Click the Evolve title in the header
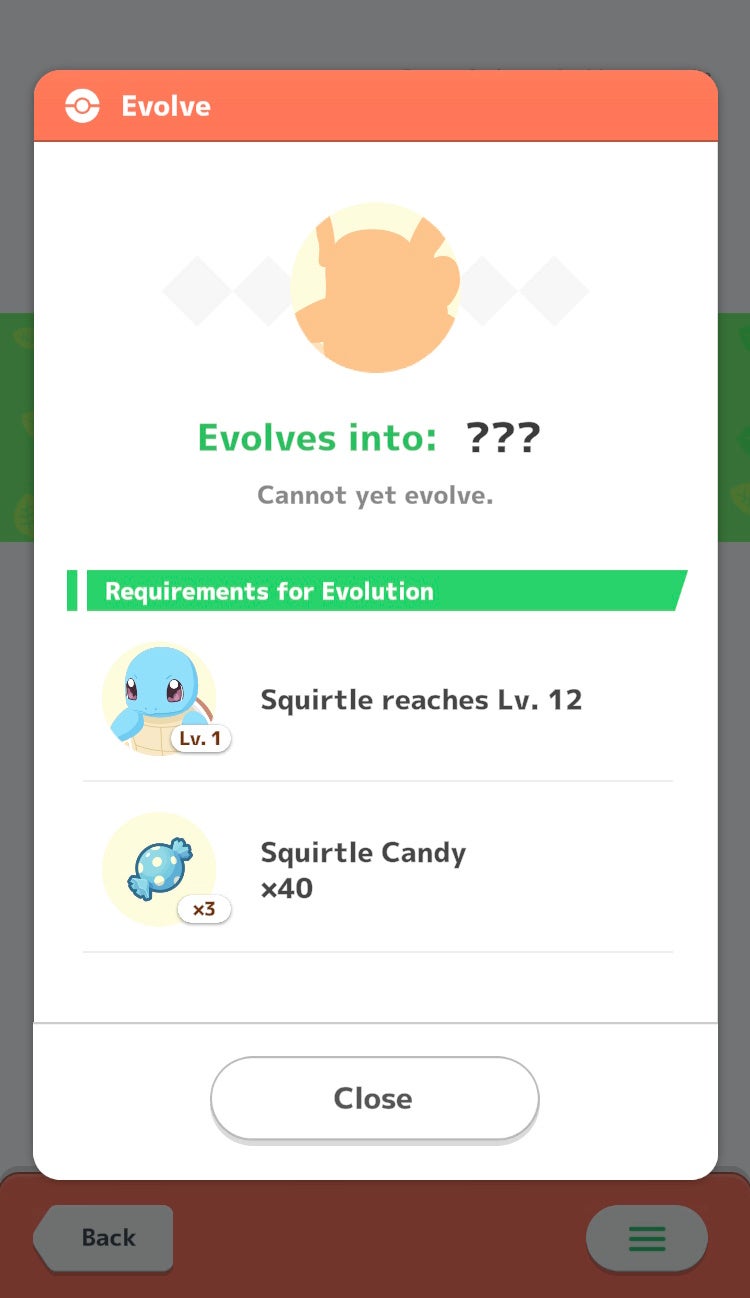 165,105
